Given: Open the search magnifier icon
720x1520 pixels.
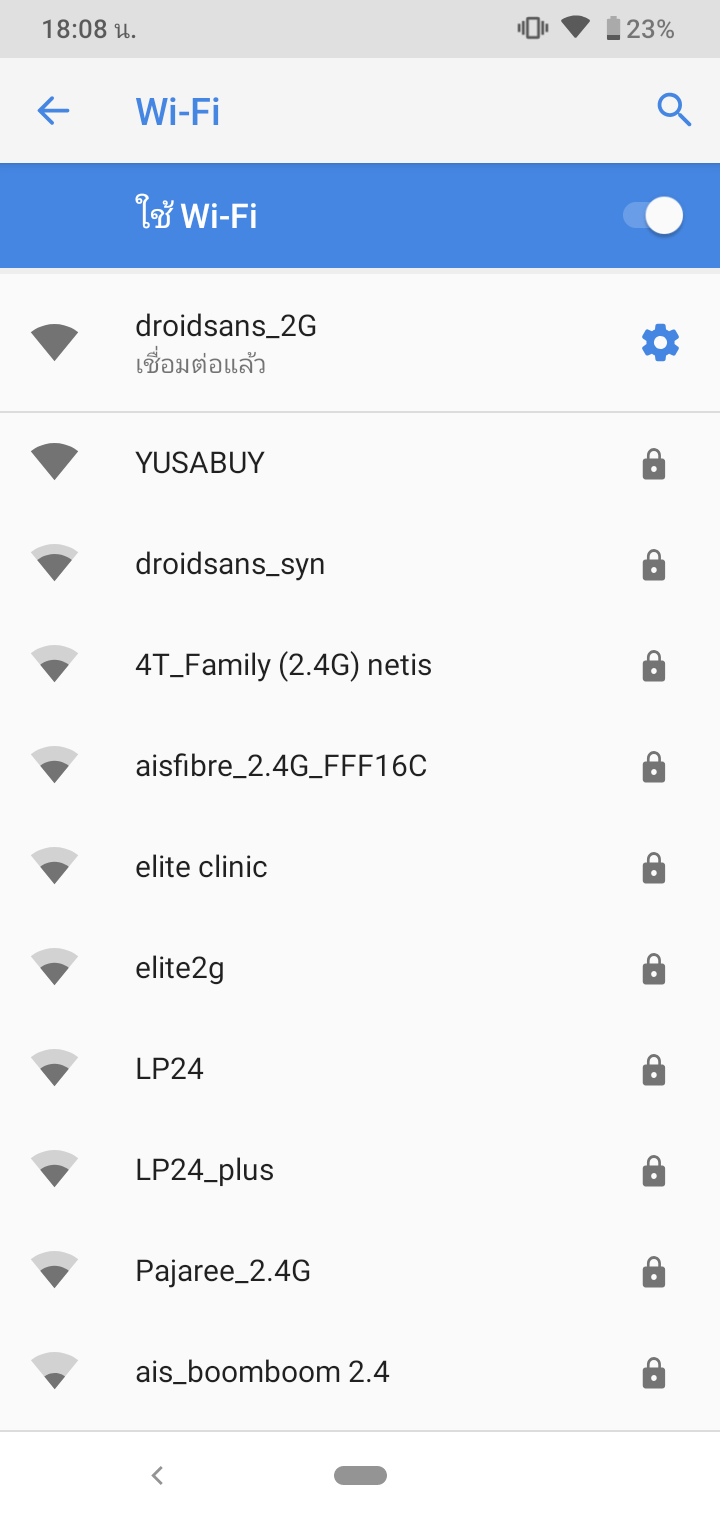Looking at the screenshot, I should [x=674, y=110].
